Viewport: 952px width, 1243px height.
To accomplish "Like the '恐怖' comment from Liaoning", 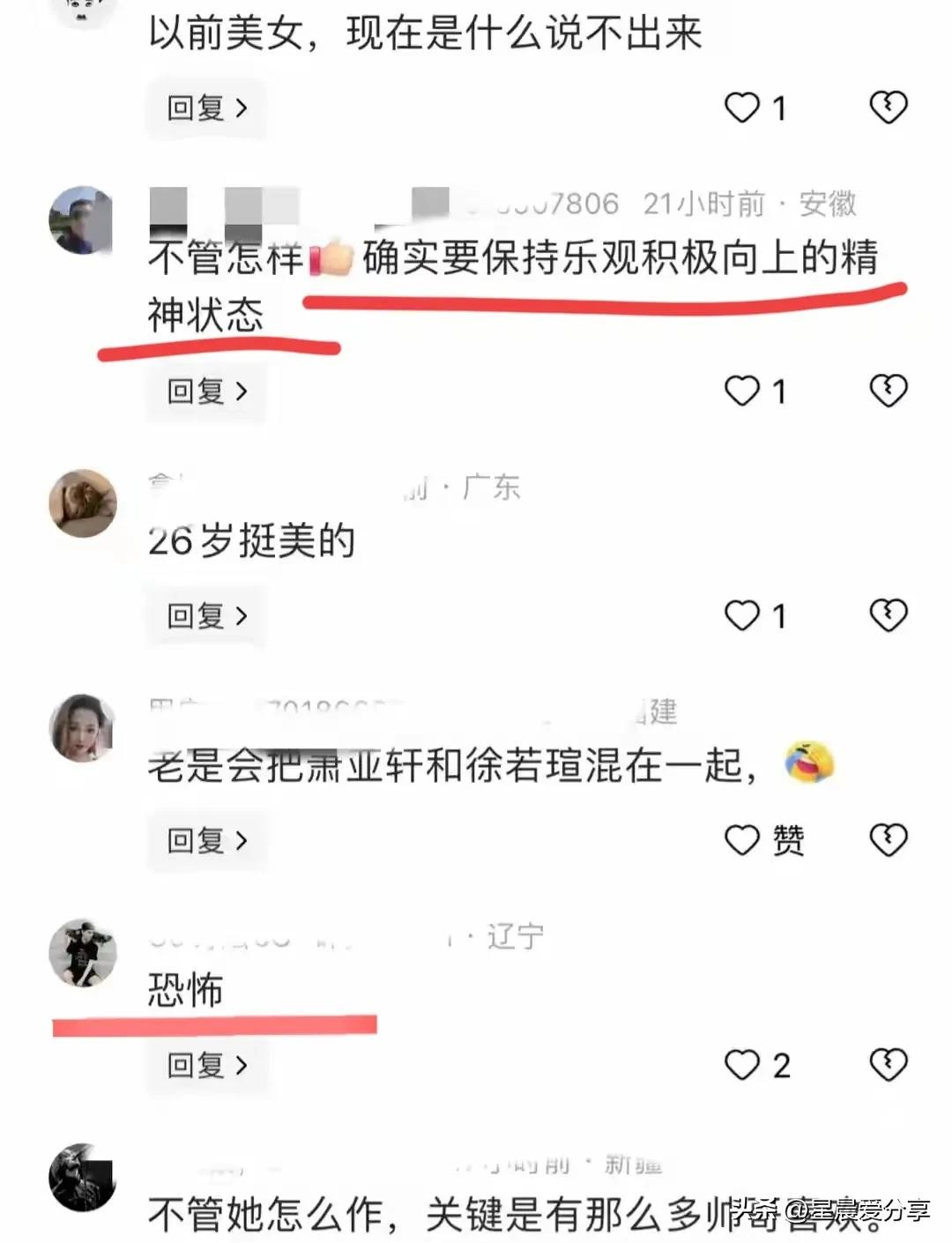I will coord(741,1065).
